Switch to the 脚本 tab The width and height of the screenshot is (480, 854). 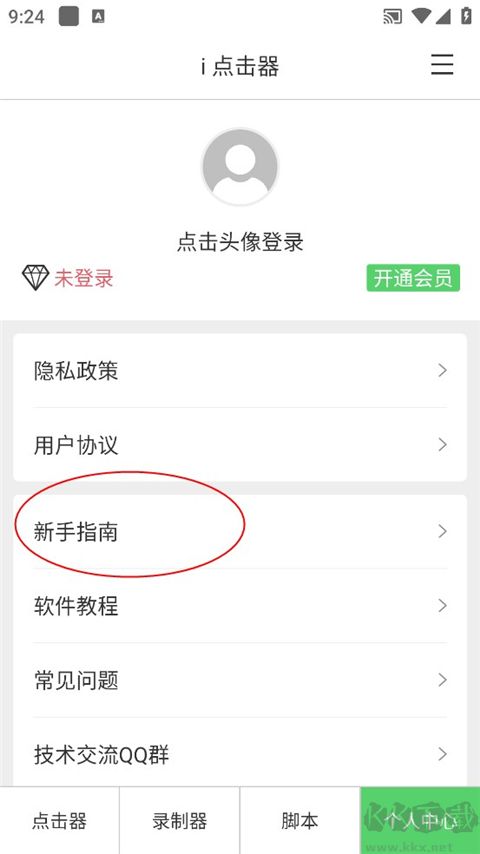(x=300, y=821)
